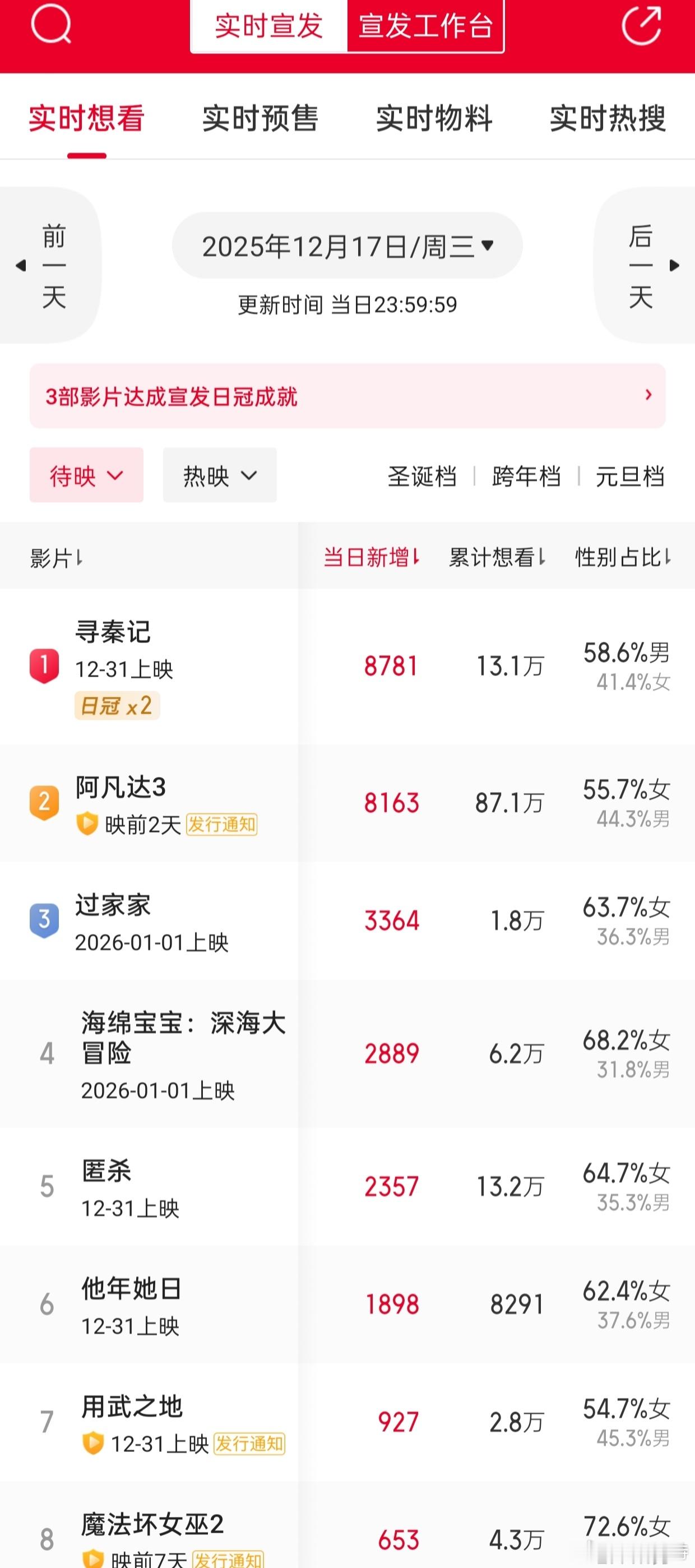Expand the date picker for 2025年12月17日
Screen dimensions: 695x1568
pos(347,246)
